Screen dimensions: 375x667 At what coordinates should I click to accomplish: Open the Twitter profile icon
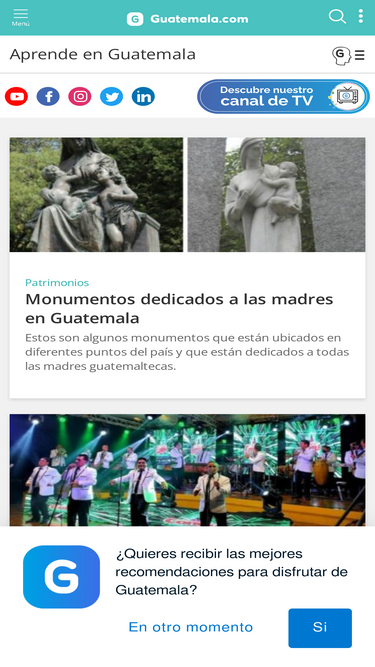click(x=111, y=97)
